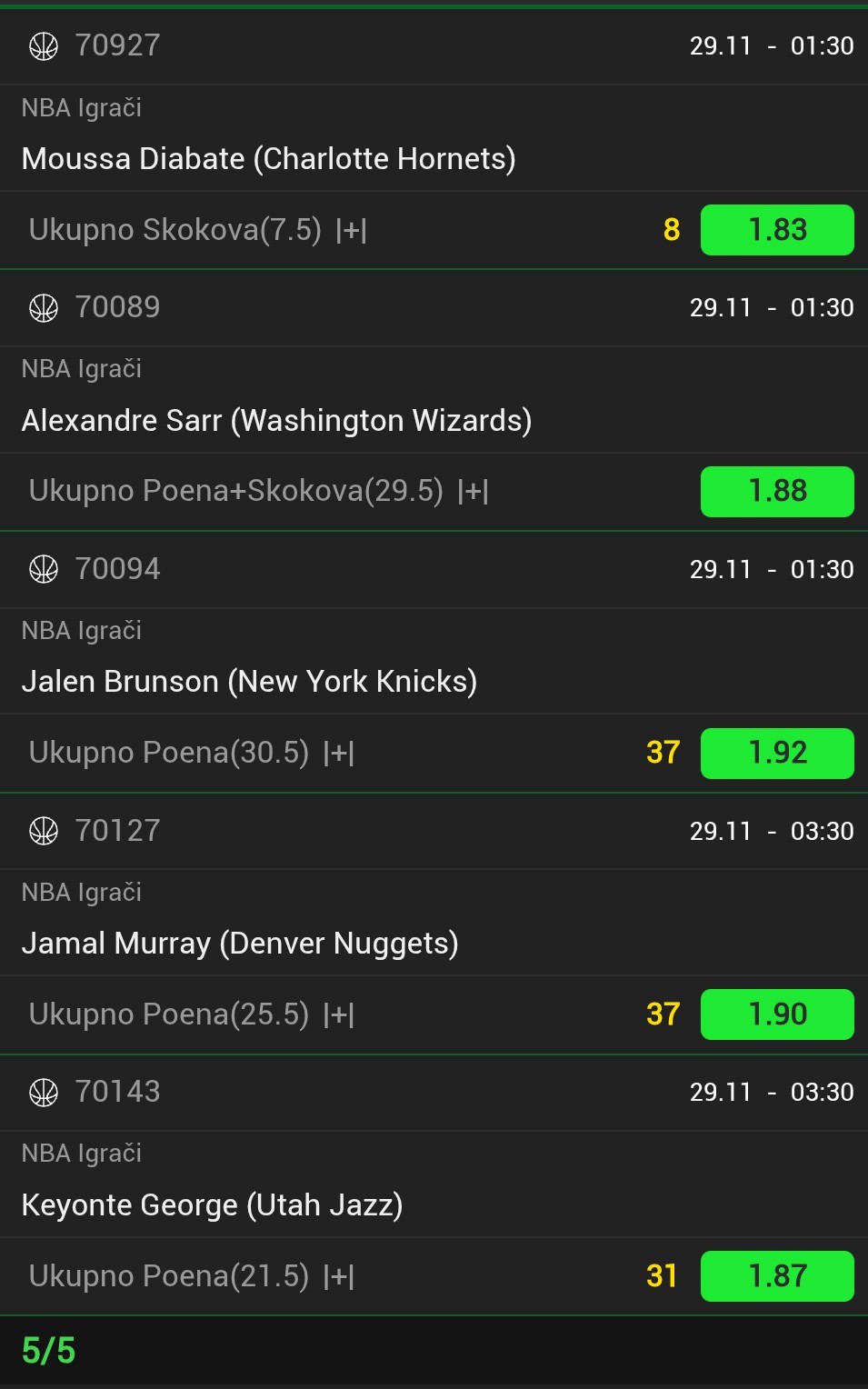Open Moussa Diabate bet details
The height and width of the screenshot is (1389, 868).
tap(268, 159)
